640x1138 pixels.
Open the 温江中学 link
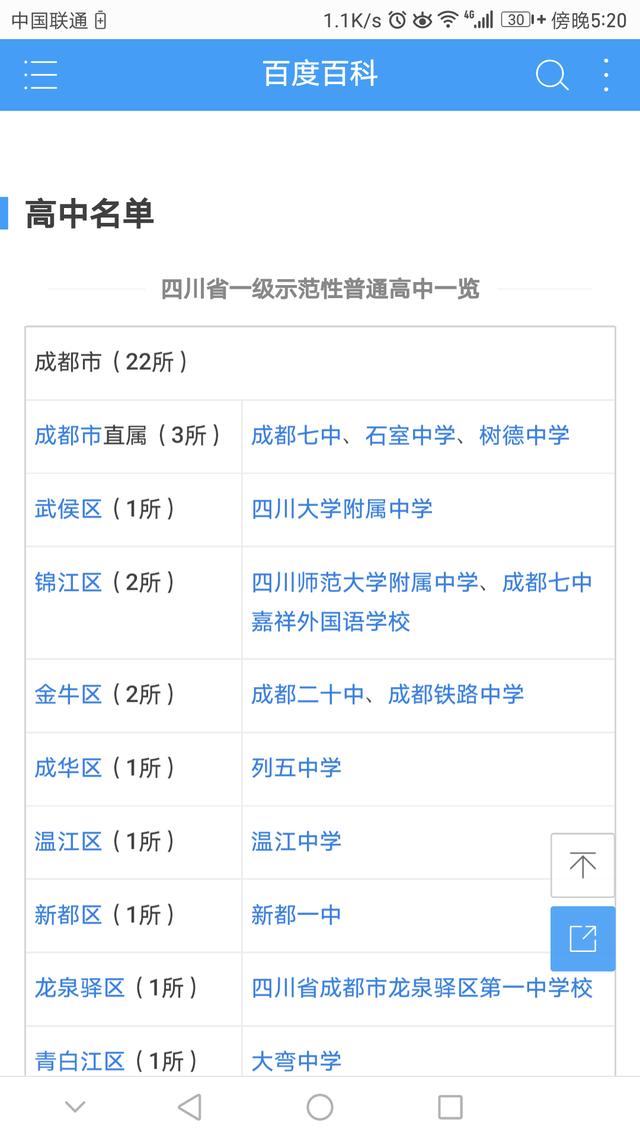[296, 841]
